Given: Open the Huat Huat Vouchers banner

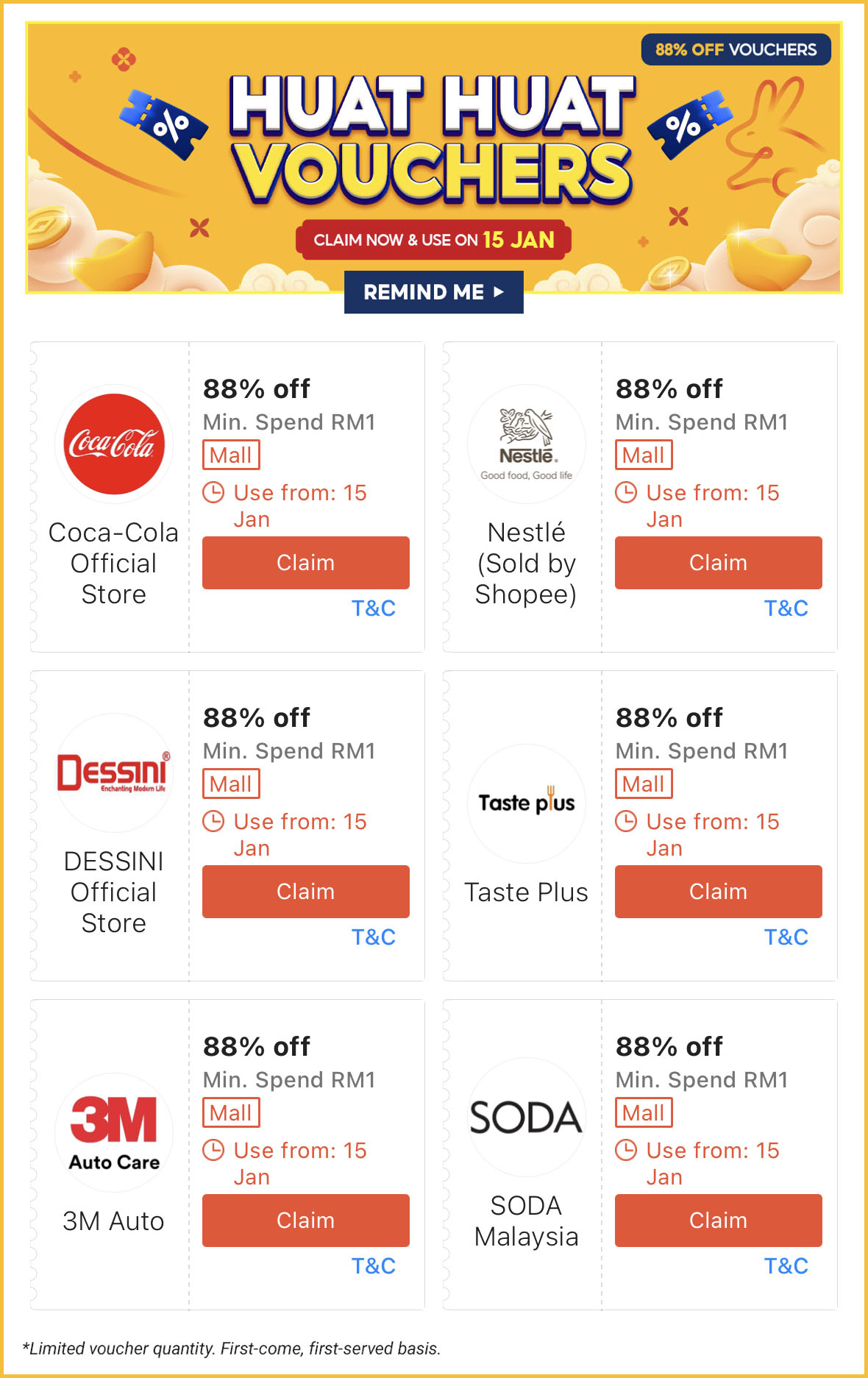Looking at the screenshot, I should [433, 147].
